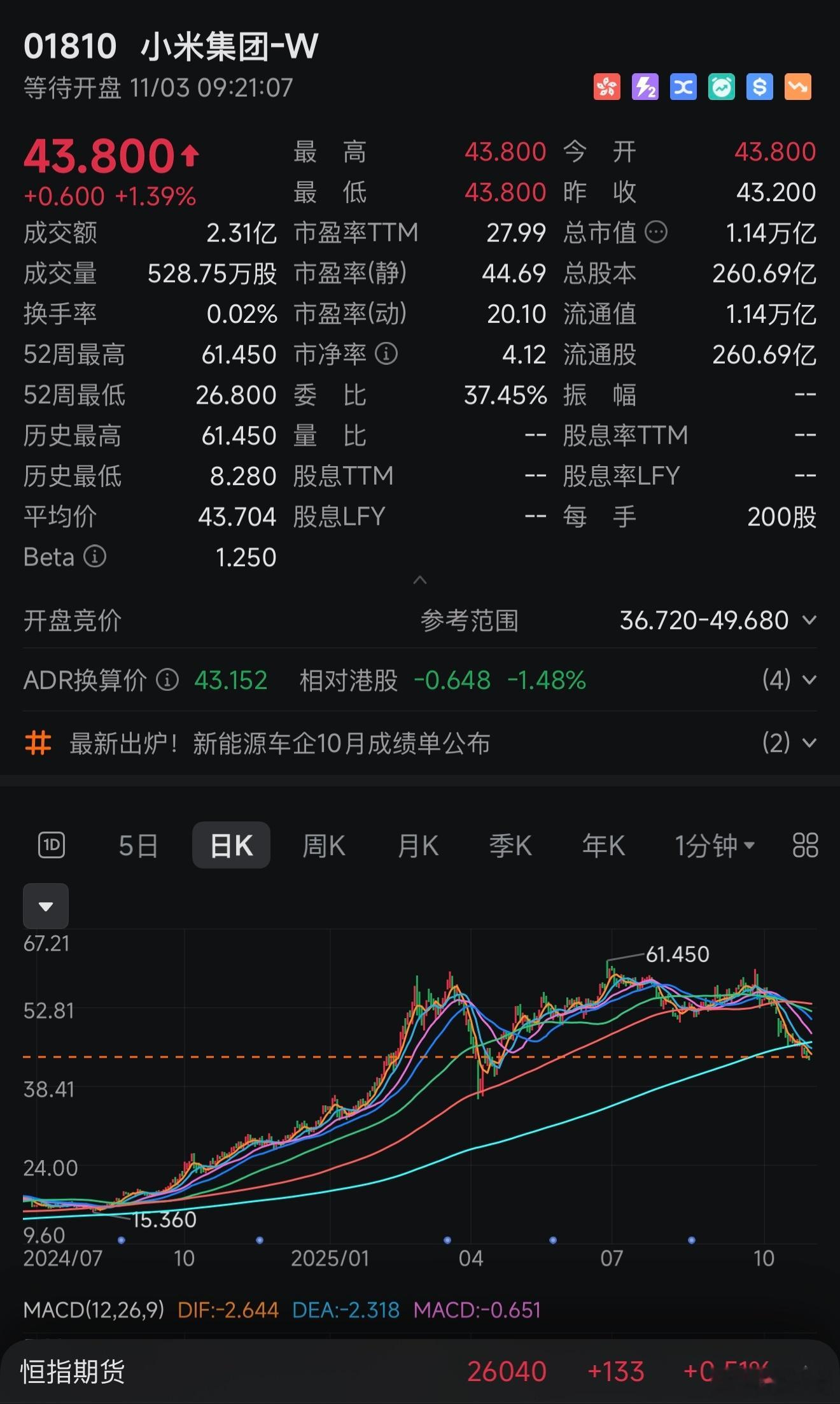This screenshot has width=840, height=1404.
Task: Open trading with the dollar sign icon
Action: (x=759, y=87)
